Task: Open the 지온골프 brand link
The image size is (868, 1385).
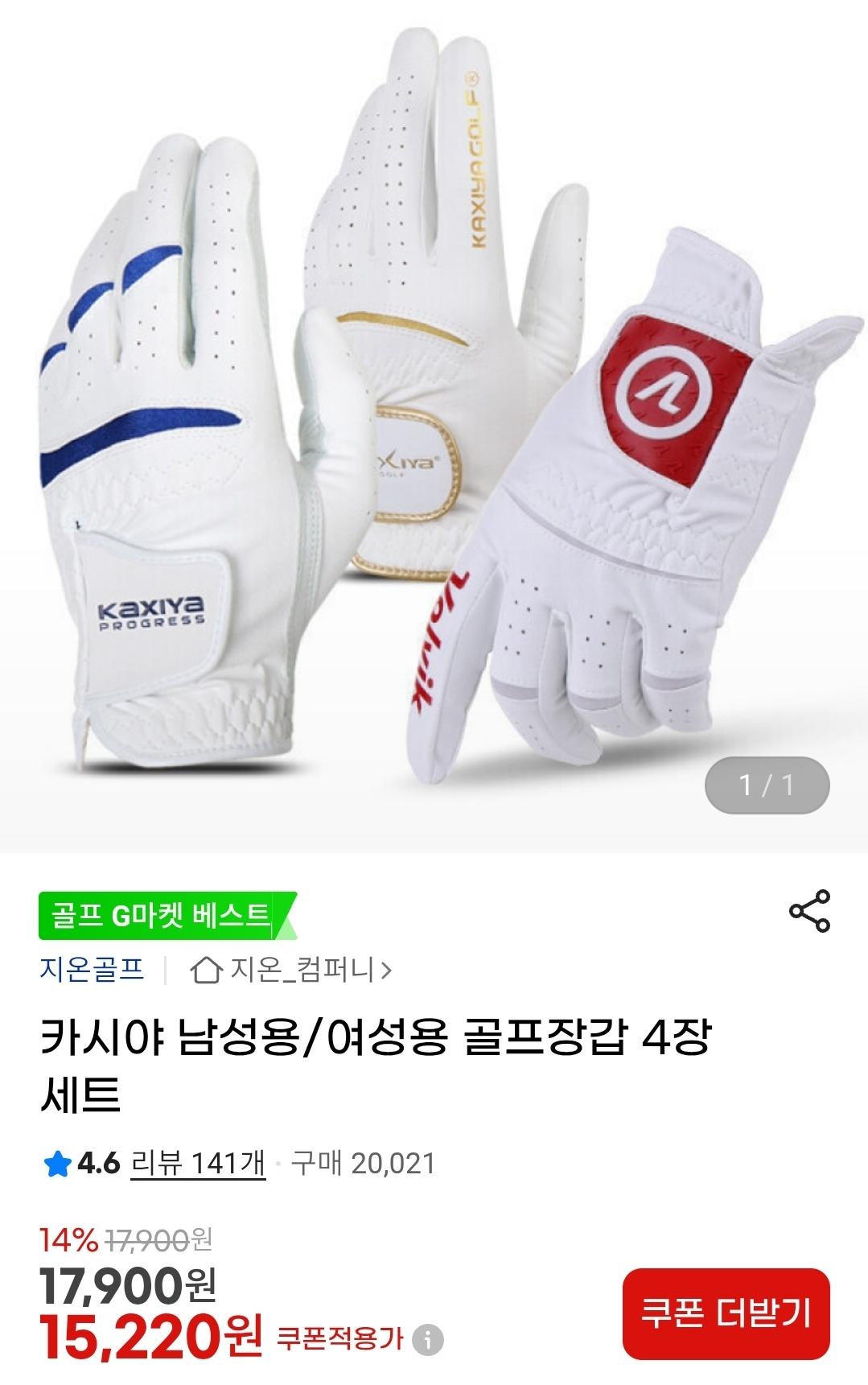Action: (x=92, y=969)
